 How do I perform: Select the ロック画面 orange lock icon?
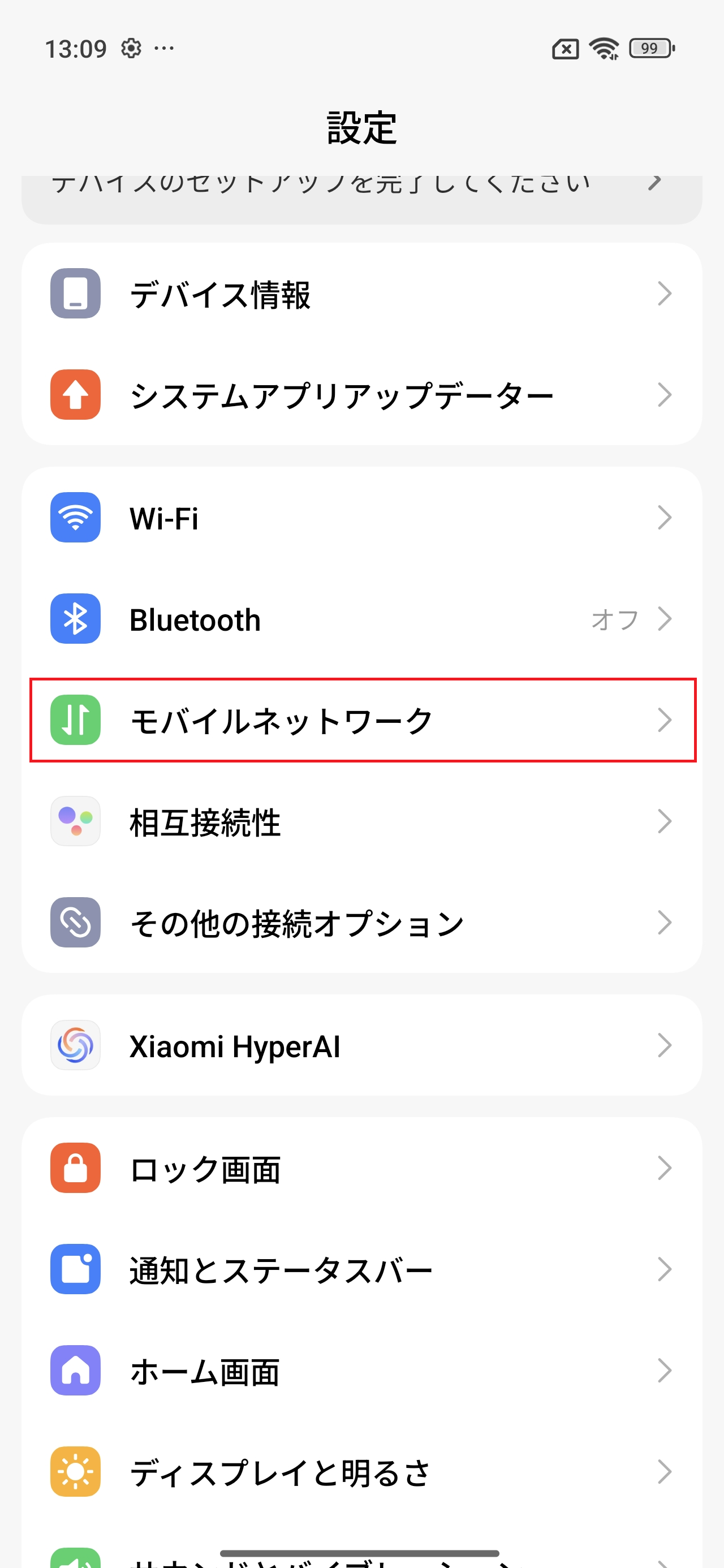[75, 1168]
